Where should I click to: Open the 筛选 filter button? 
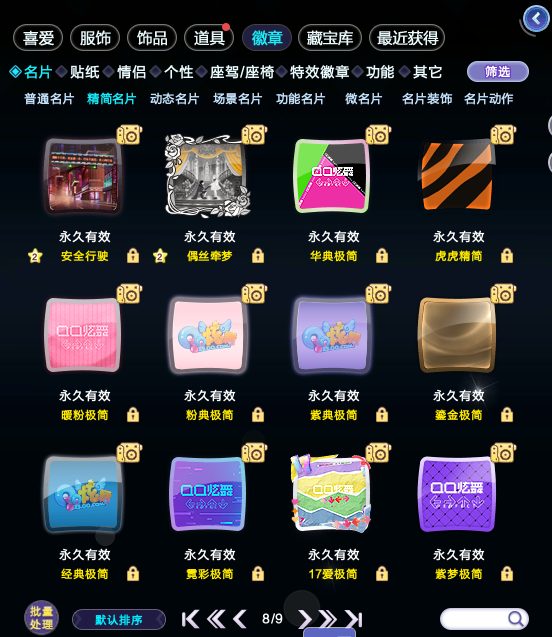(x=498, y=72)
